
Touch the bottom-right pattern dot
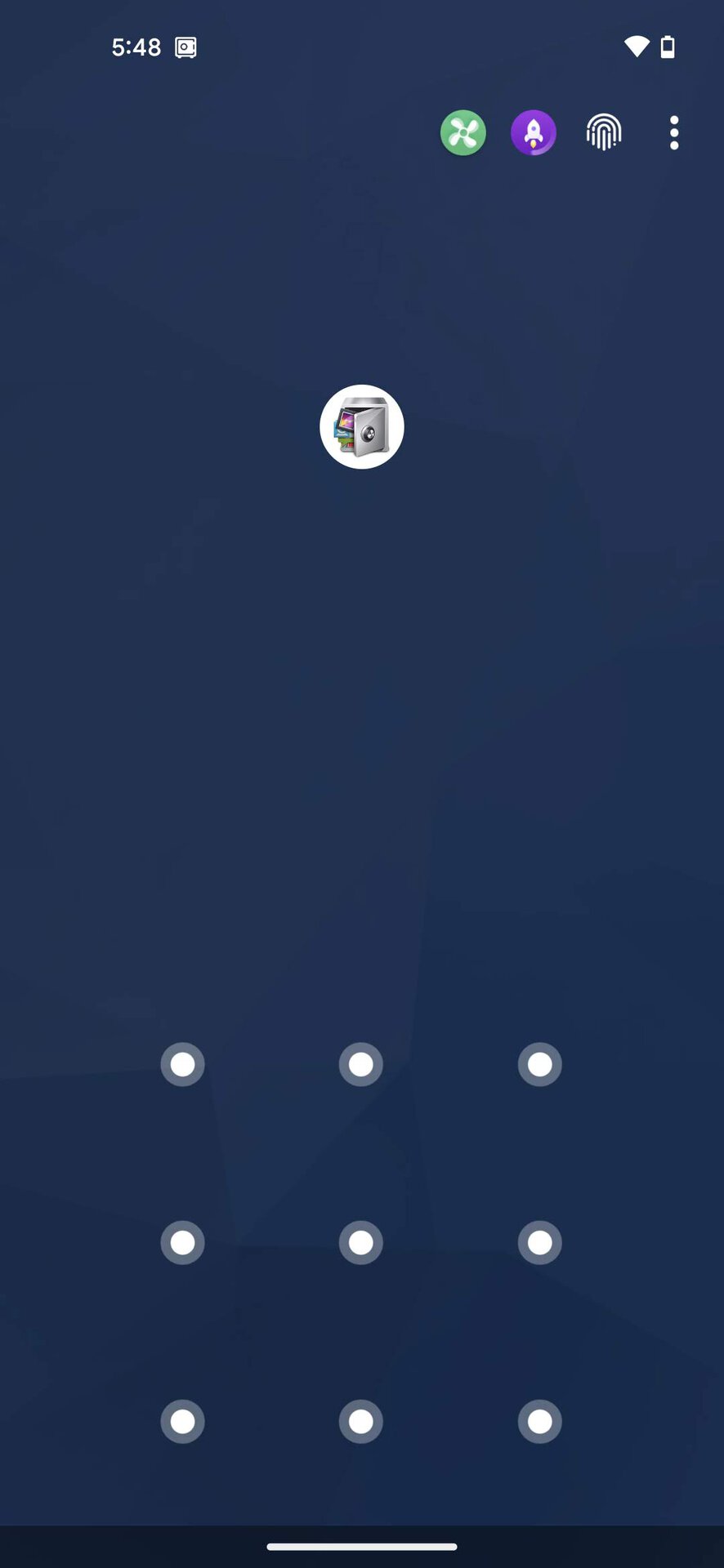coord(540,1422)
